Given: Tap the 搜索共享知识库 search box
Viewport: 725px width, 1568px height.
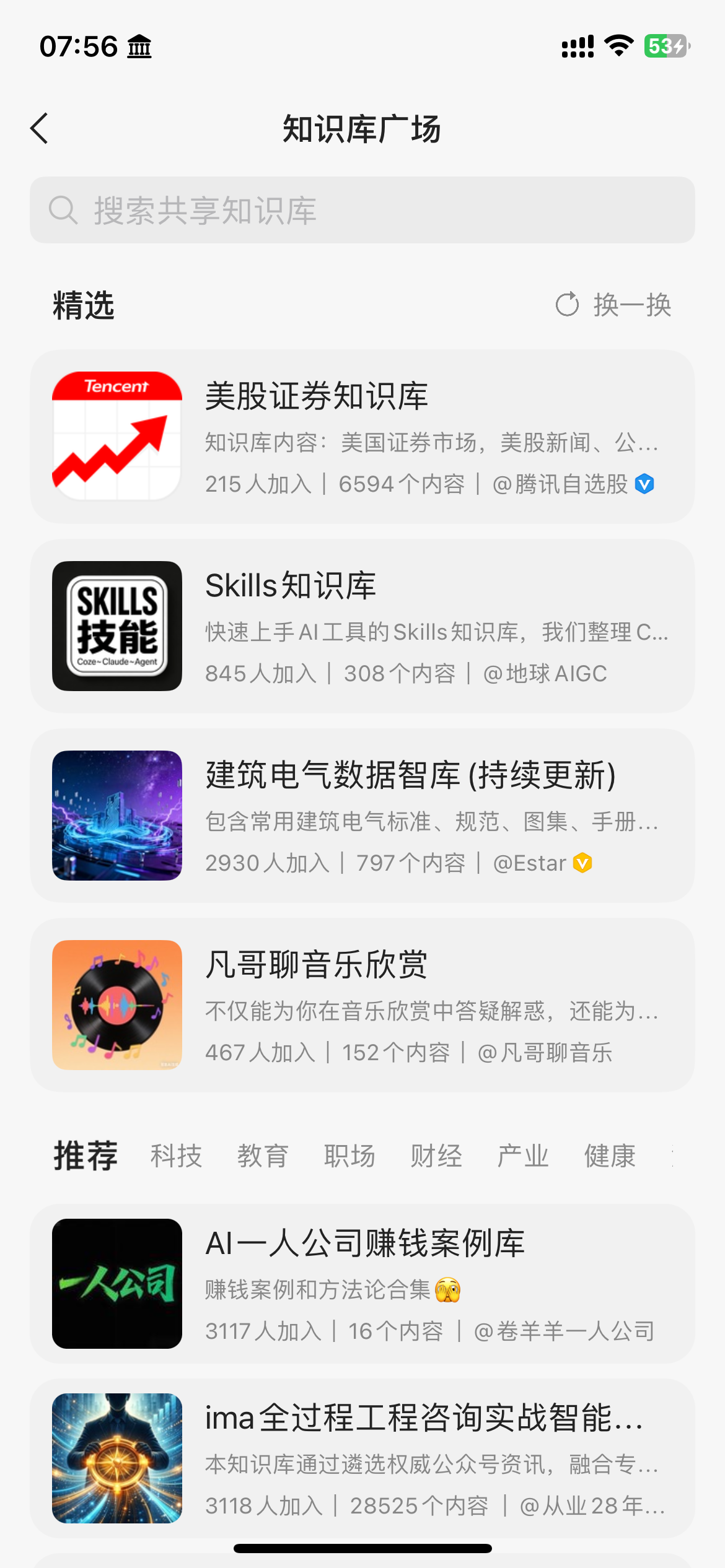Looking at the screenshot, I should (x=362, y=210).
